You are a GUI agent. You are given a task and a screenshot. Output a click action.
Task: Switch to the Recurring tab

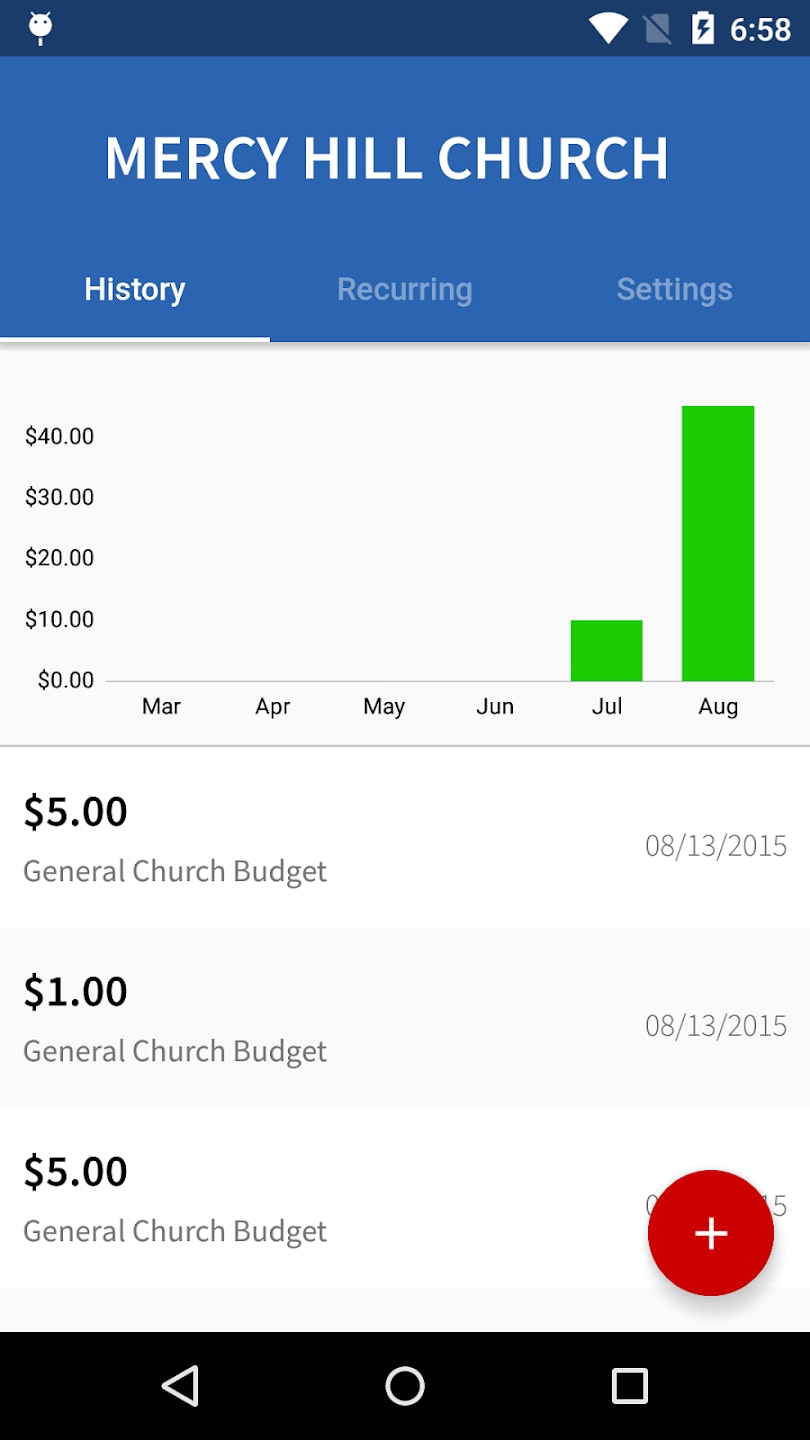click(404, 290)
